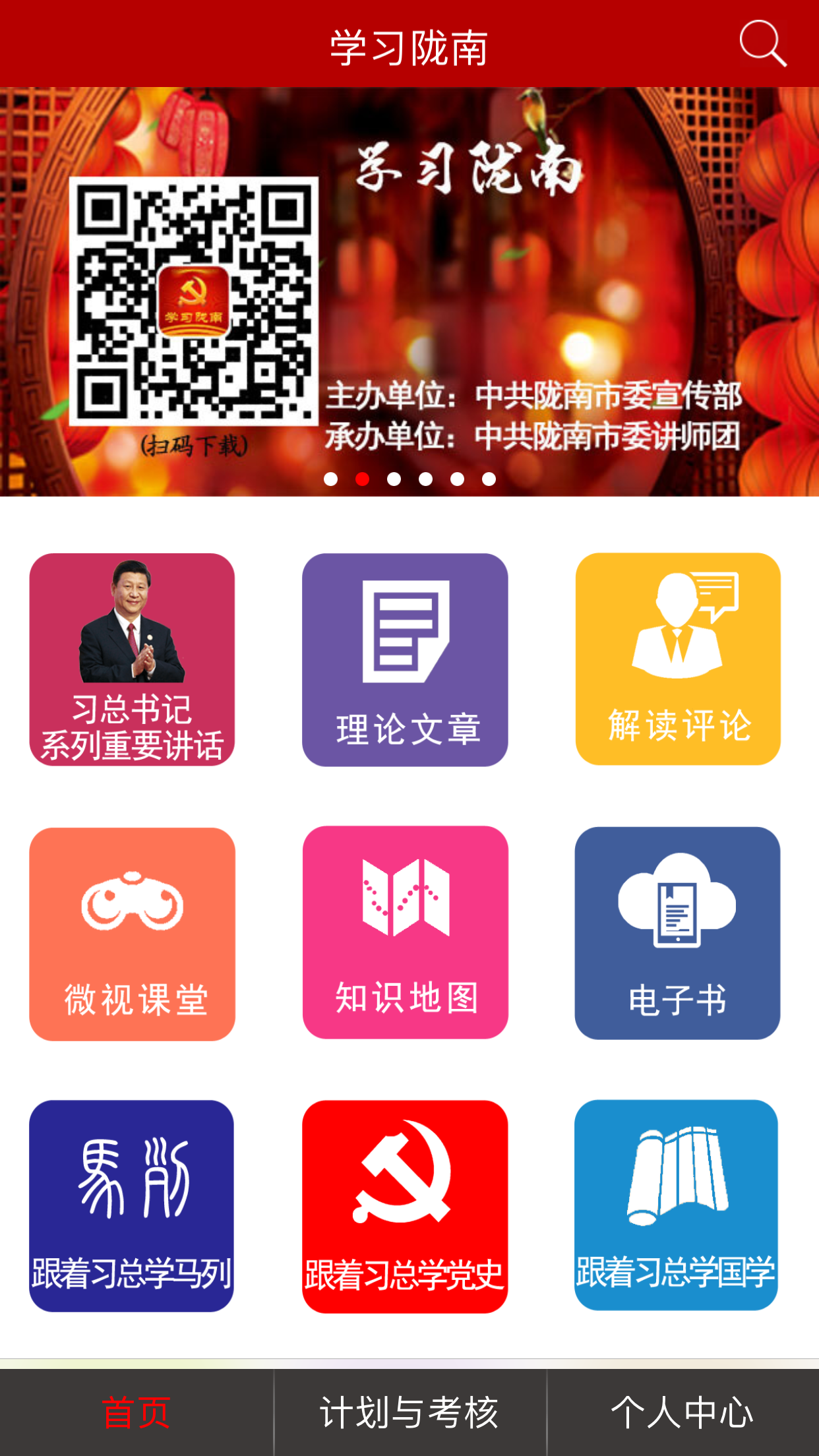Image resolution: width=819 pixels, height=1456 pixels.
Task: Tap the search magnifier icon
Action: point(763,44)
